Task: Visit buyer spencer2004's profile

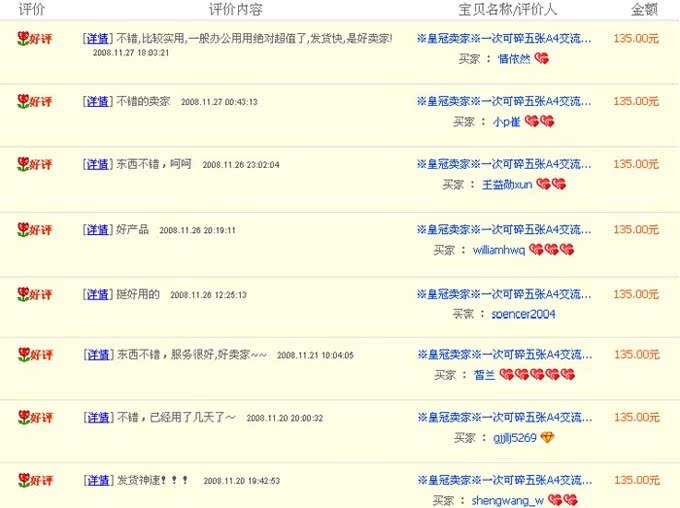Action: coord(523,314)
